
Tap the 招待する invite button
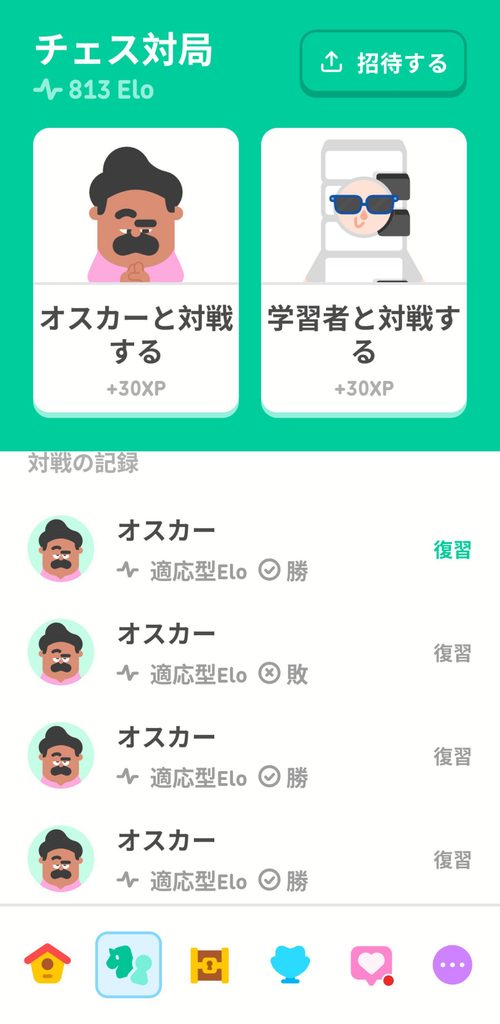coord(383,63)
